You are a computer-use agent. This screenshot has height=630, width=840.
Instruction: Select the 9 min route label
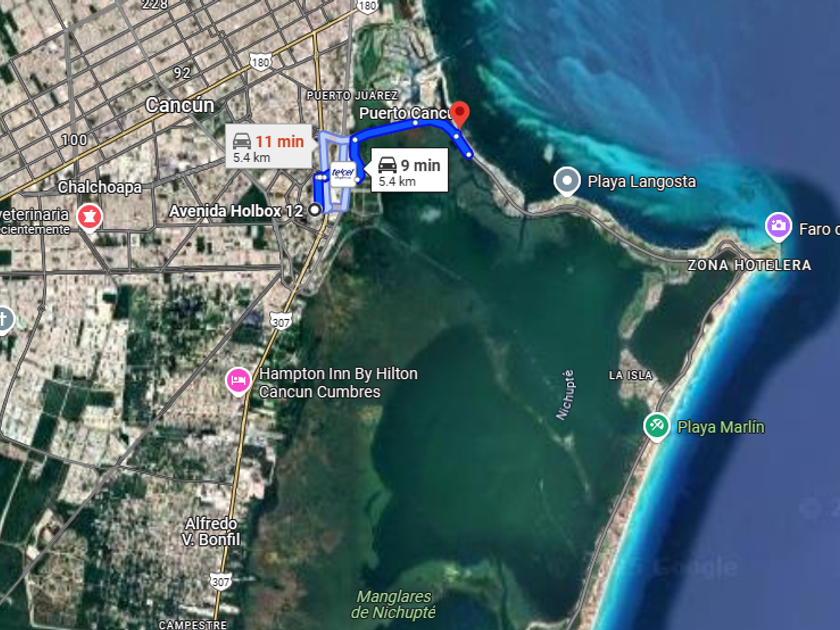point(409,170)
